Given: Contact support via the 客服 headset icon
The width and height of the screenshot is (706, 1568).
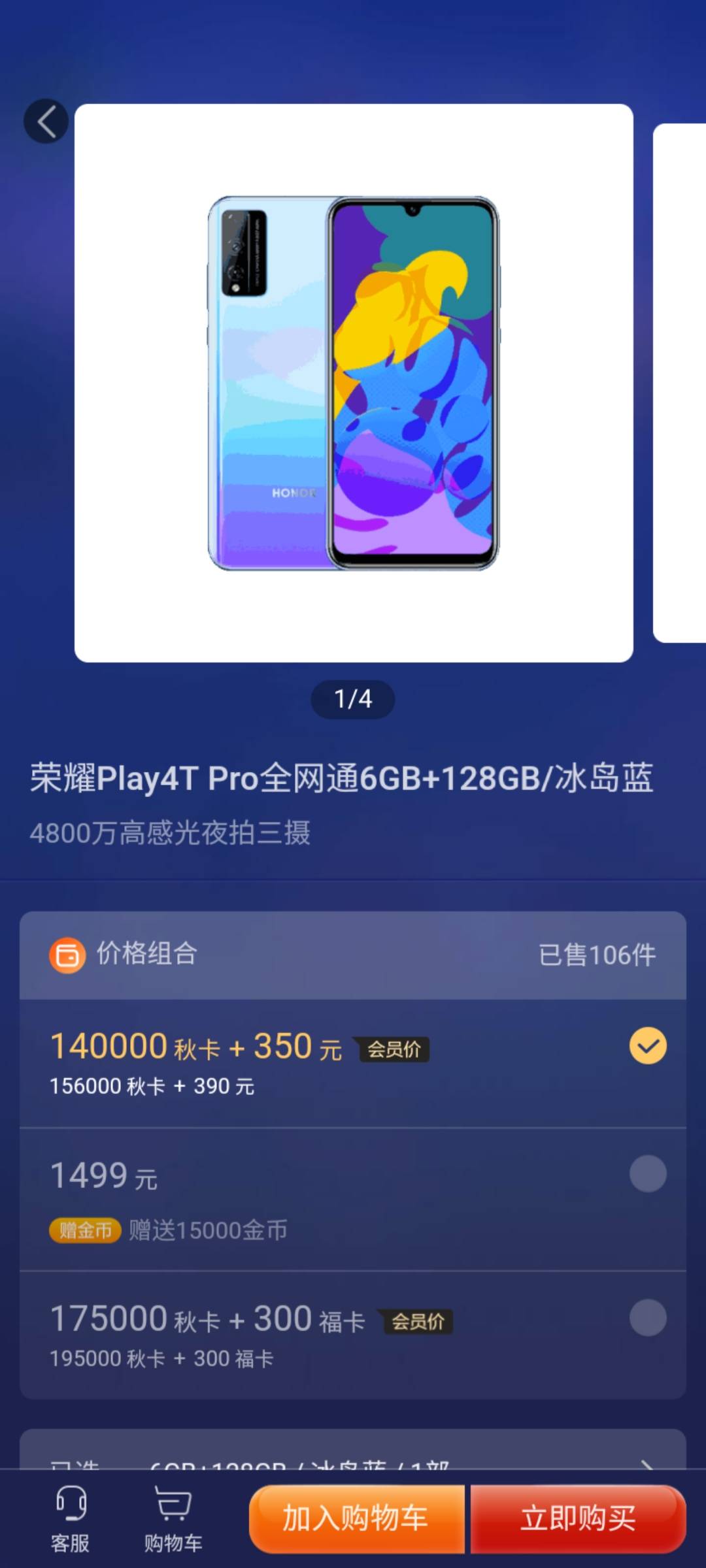Looking at the screenshot, I should pos(72,1514).
